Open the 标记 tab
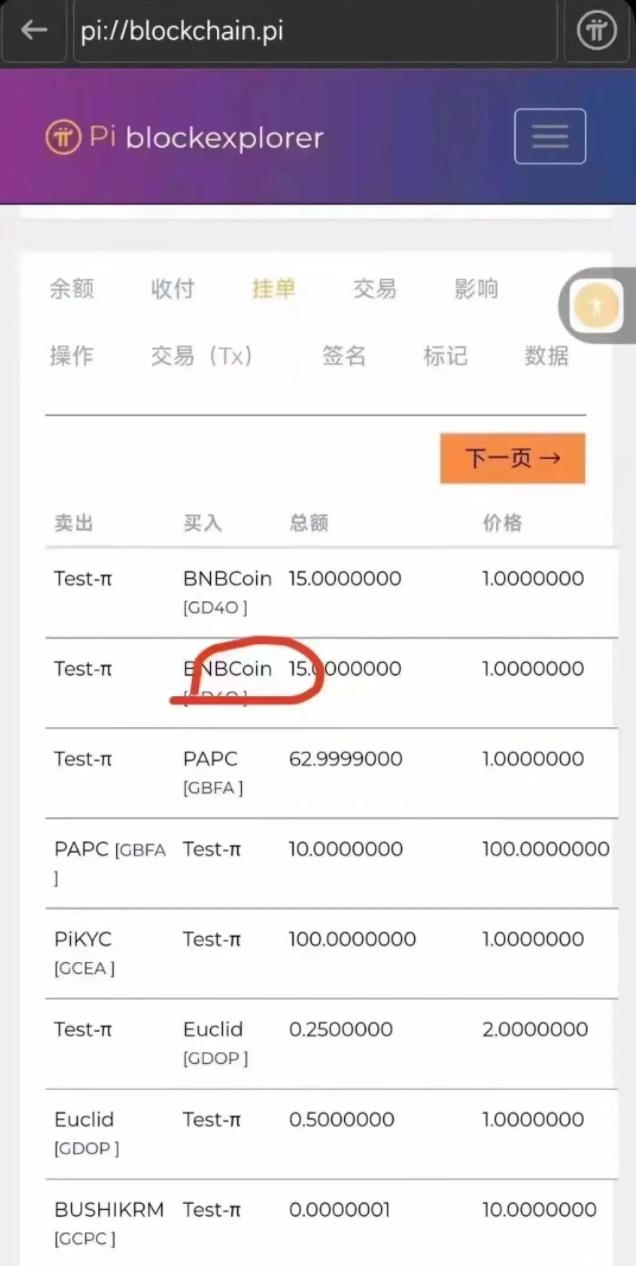Viewport: 636px width, 1266px height. pyautogui.click(x=445, y=355)
